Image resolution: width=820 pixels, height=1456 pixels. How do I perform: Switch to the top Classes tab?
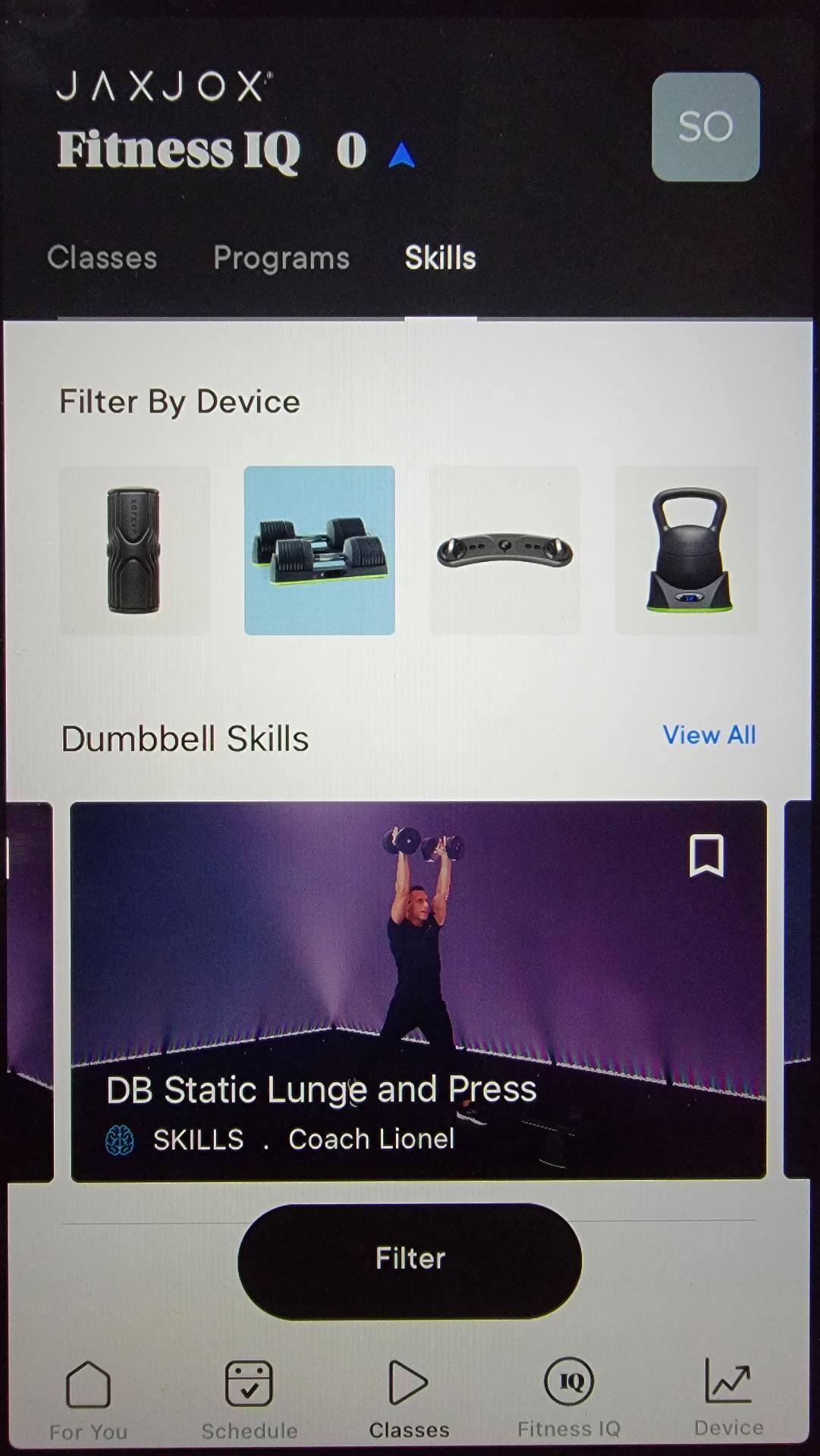click(x=102, y=258)
